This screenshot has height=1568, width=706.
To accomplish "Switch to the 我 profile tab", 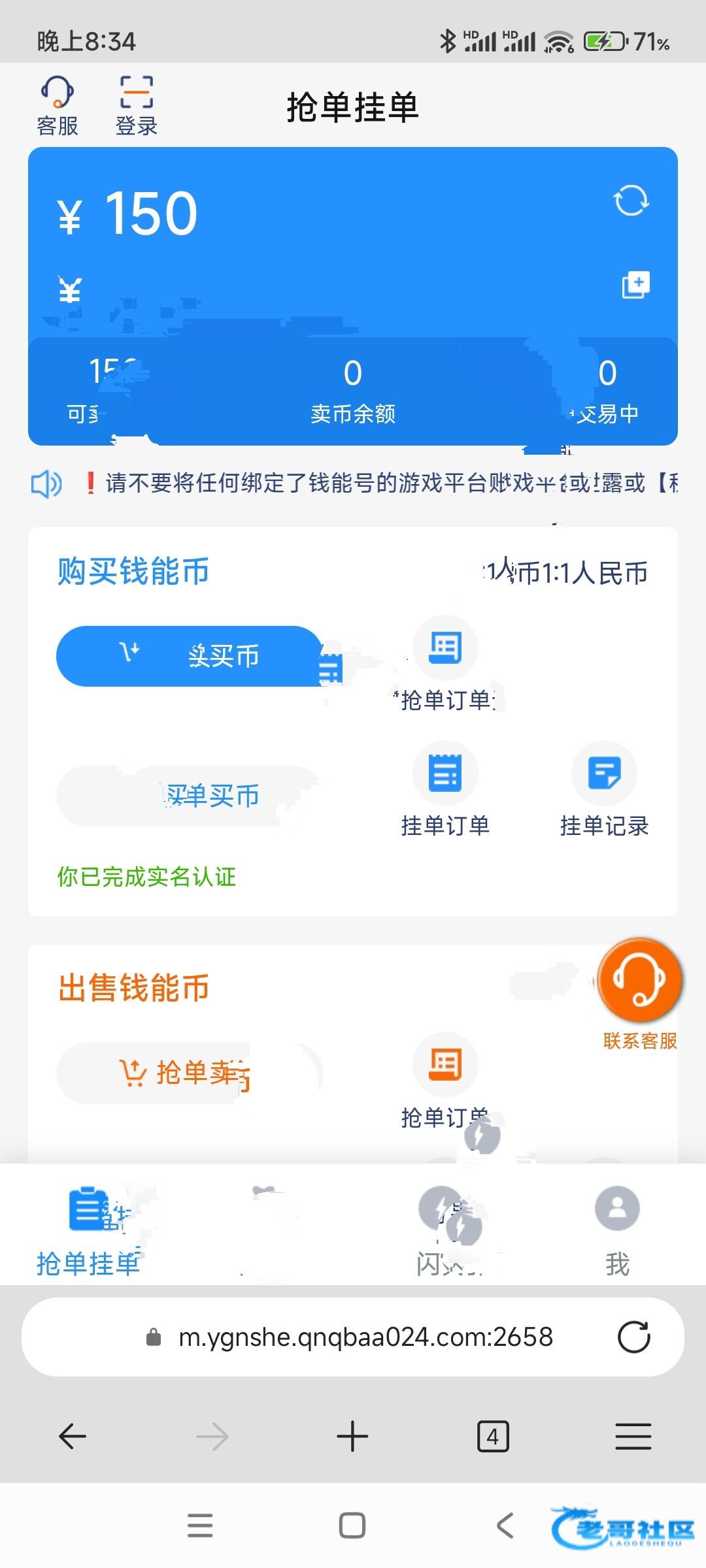I will [617, 1228].
